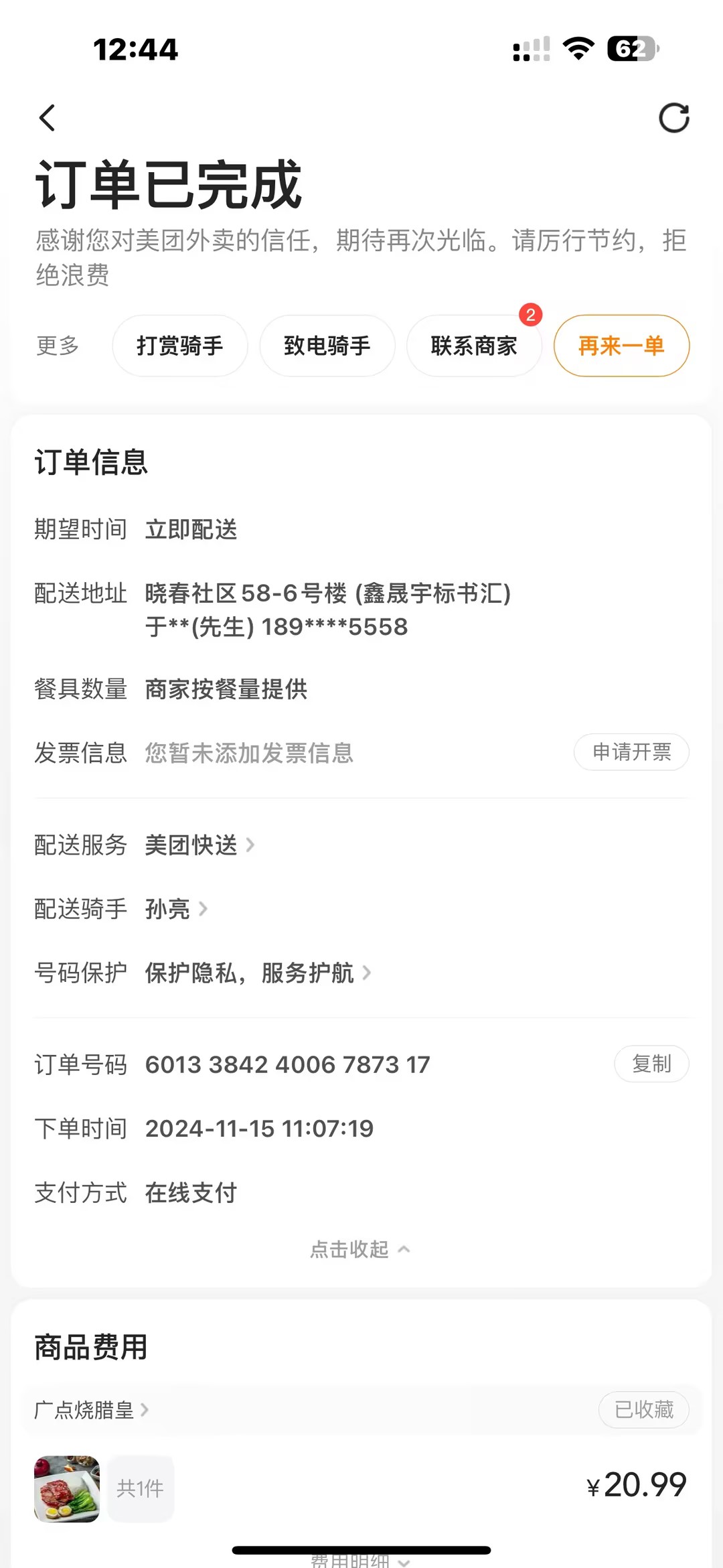Request an invoice via 申请开票

[x=631, y=752]
